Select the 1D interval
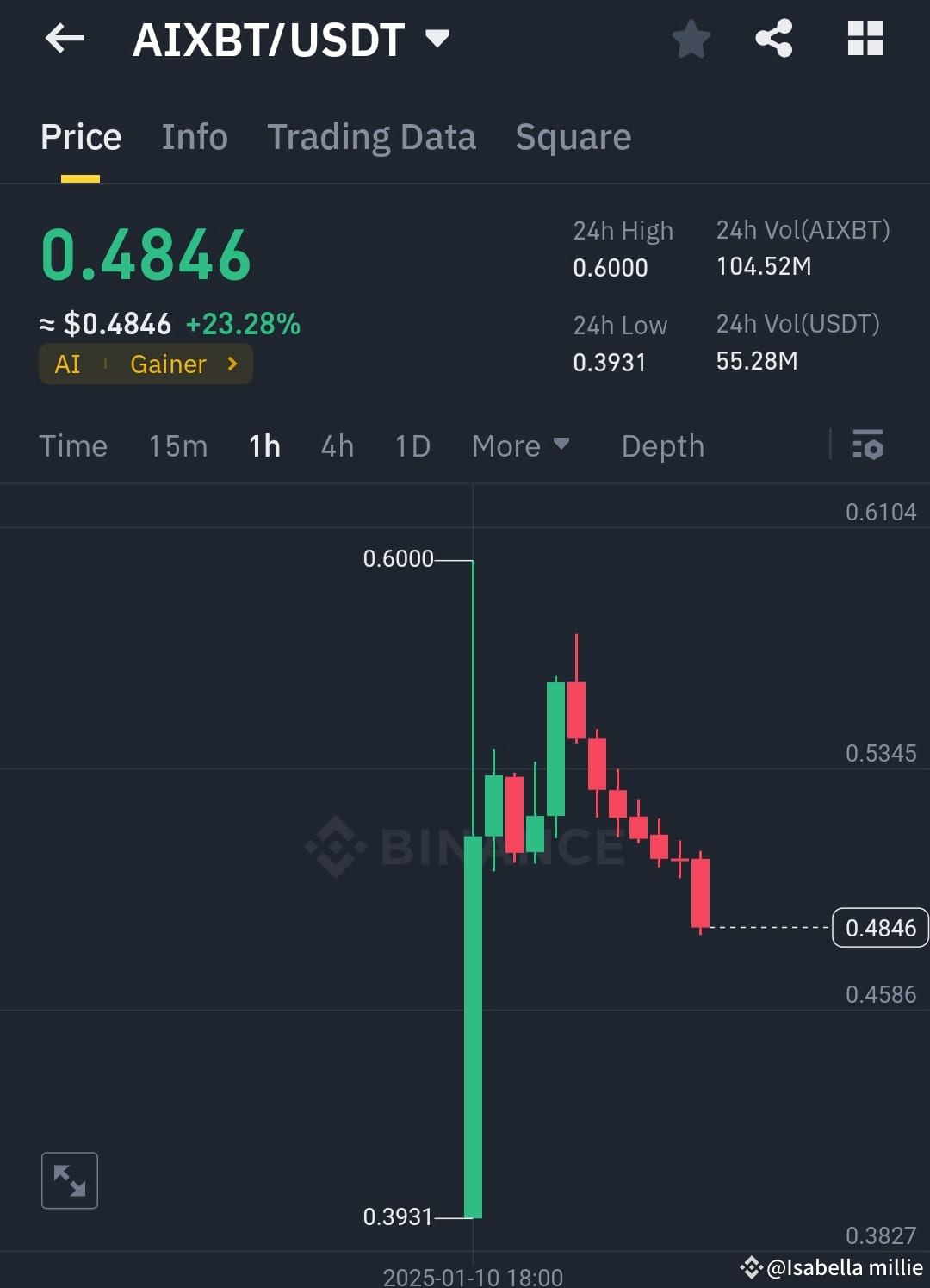The height and width of the screenshot is (1288, 930). pos(412,446)
